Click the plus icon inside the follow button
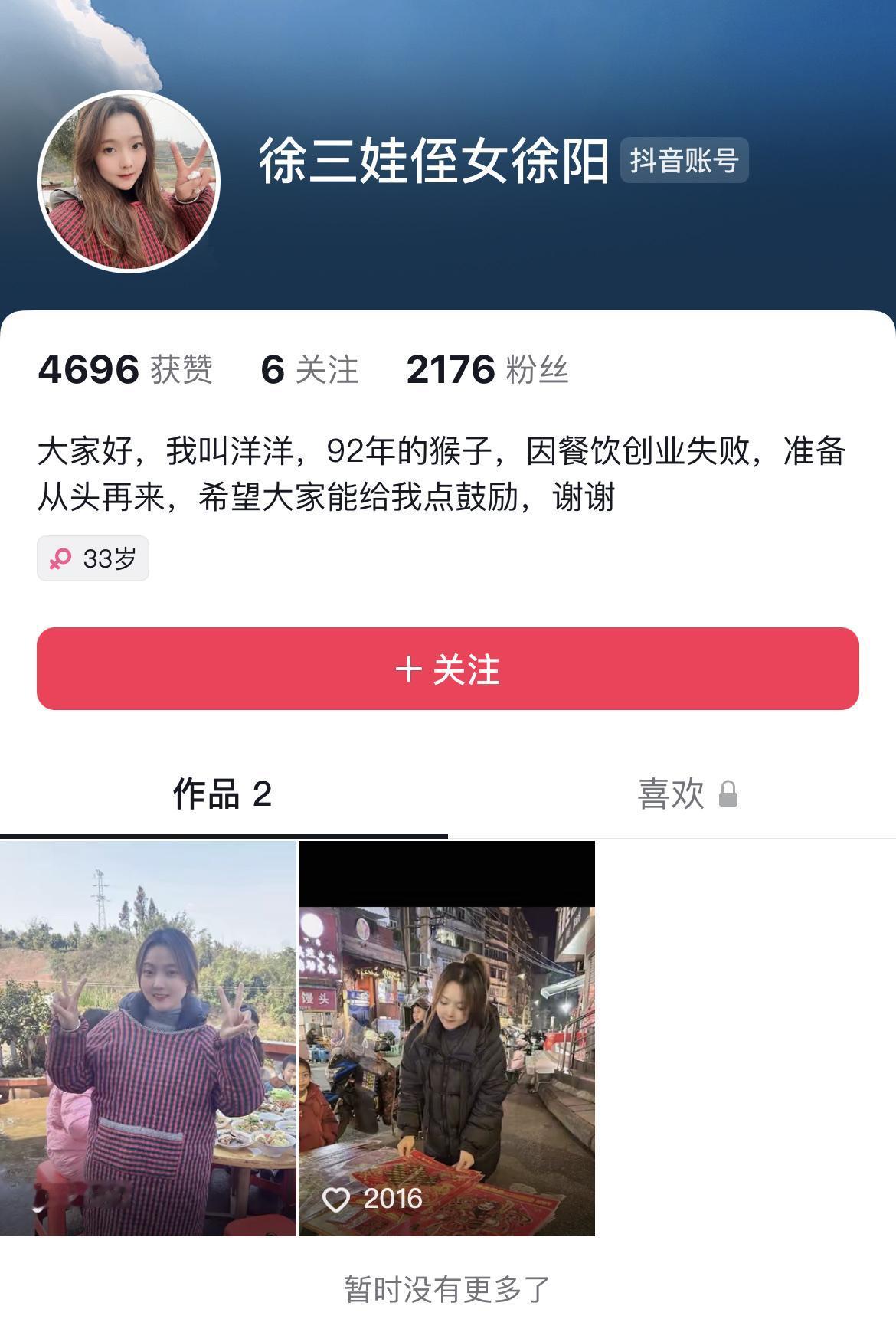This screenshot has height=1342, width=896. [408, 669]
